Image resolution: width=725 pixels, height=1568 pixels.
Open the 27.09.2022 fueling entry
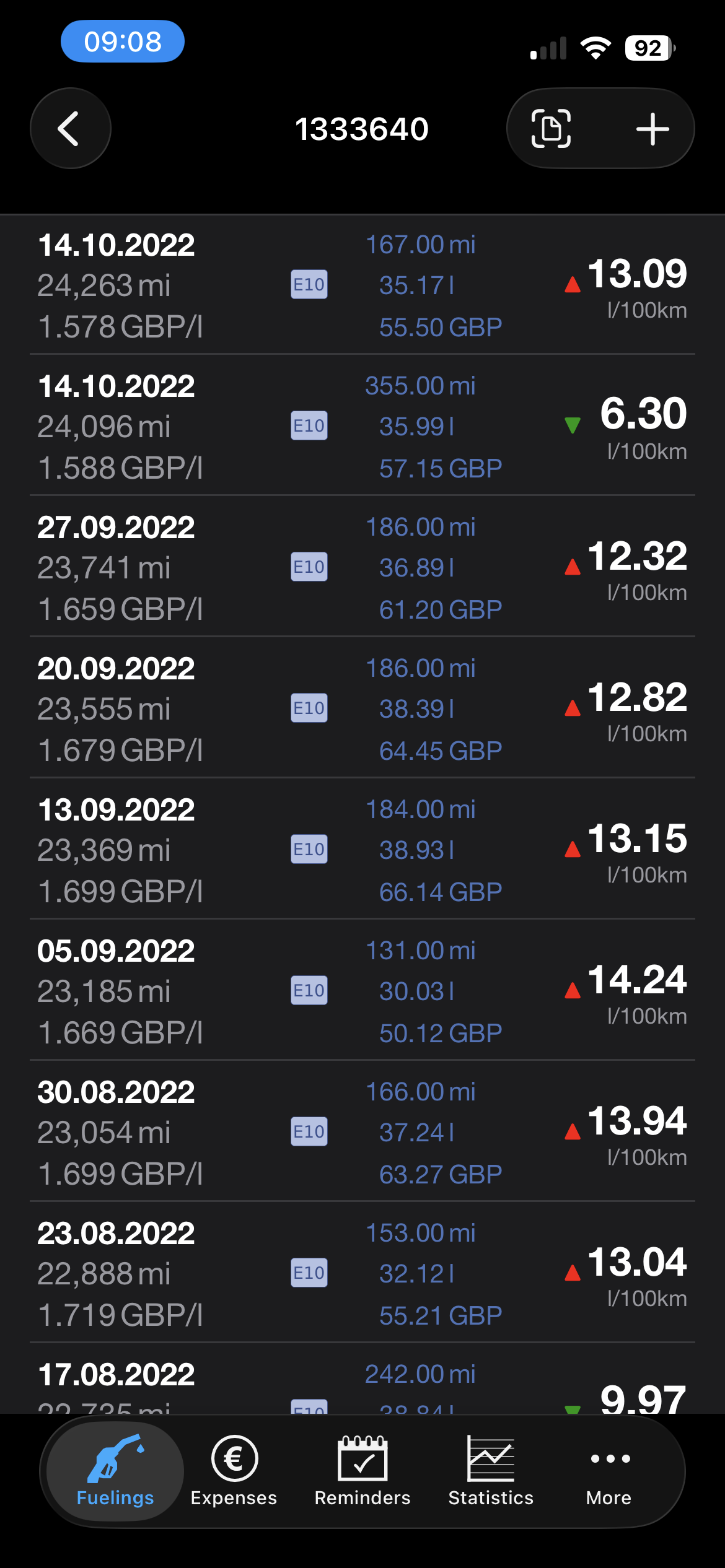pyautogui.click(x=362, y=567)
